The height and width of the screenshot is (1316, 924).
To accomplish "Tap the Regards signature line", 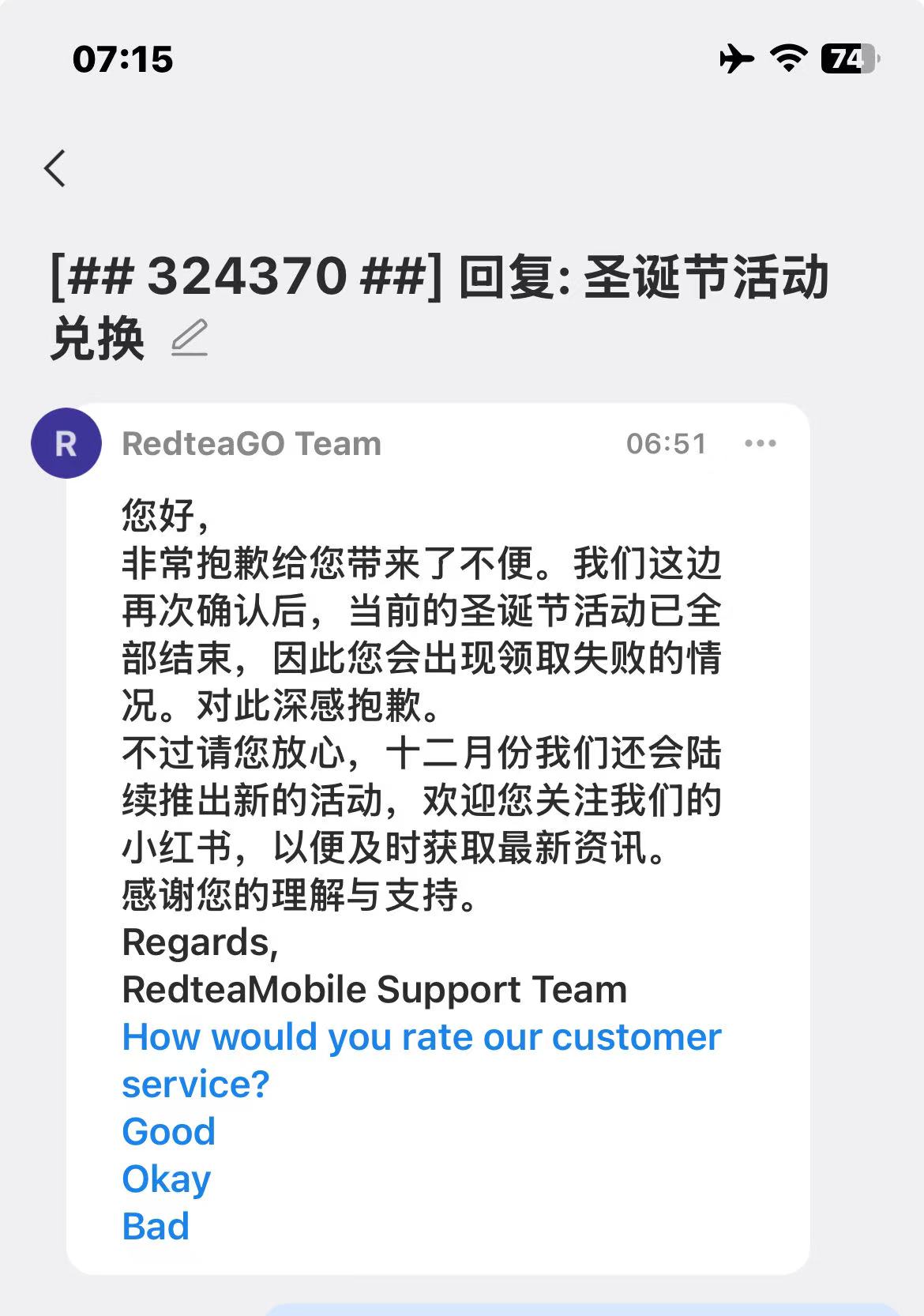I will 200,942.
